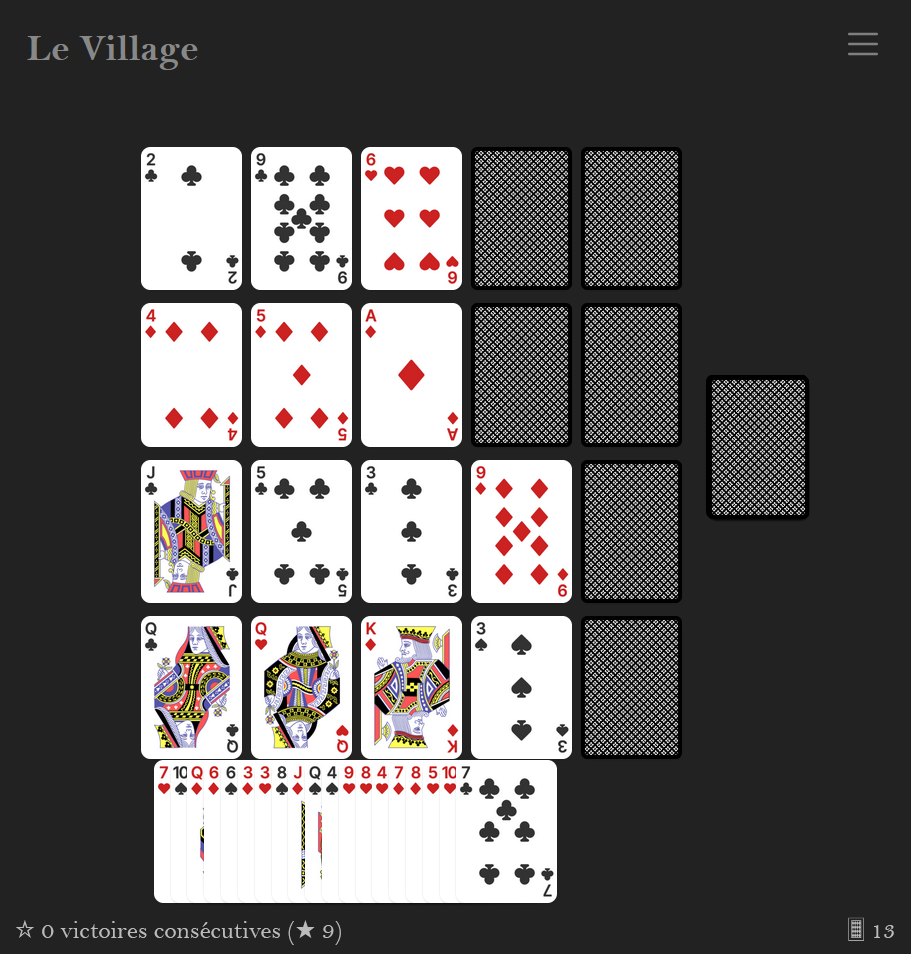
Task: Tap the 4 of diamonds card
Action: 191,375
